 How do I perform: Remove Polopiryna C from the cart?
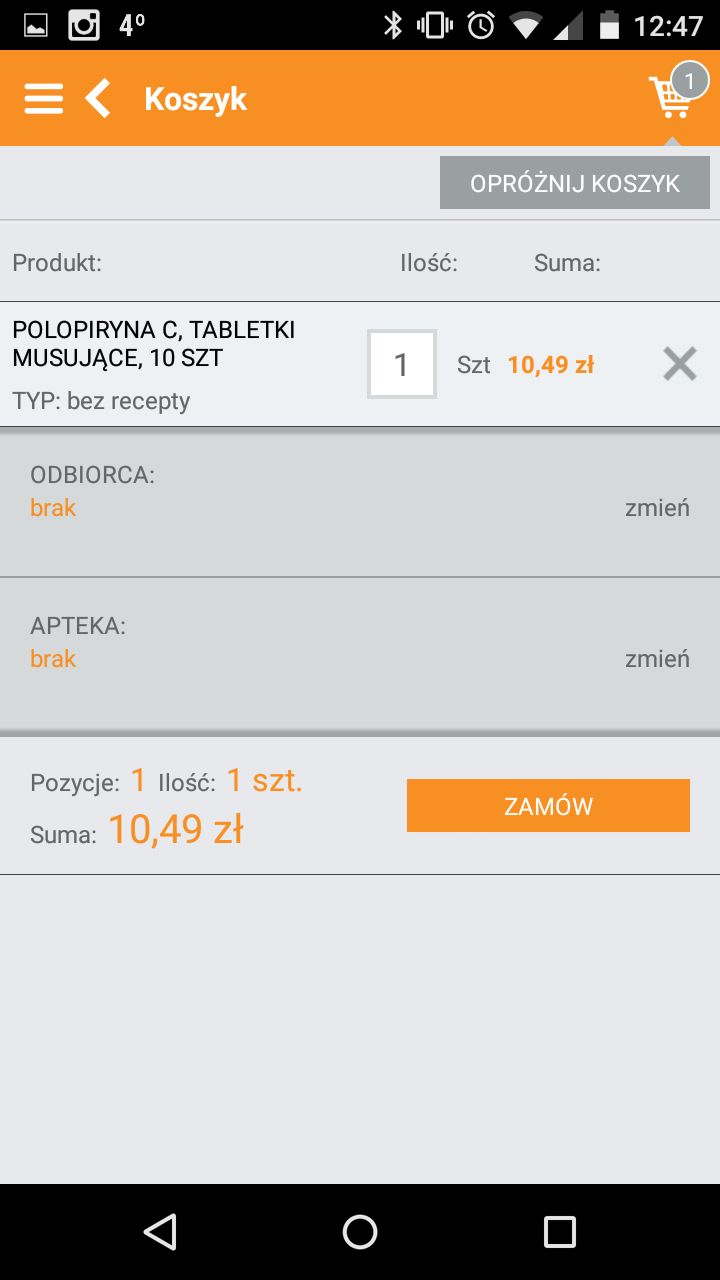point(680,364)
